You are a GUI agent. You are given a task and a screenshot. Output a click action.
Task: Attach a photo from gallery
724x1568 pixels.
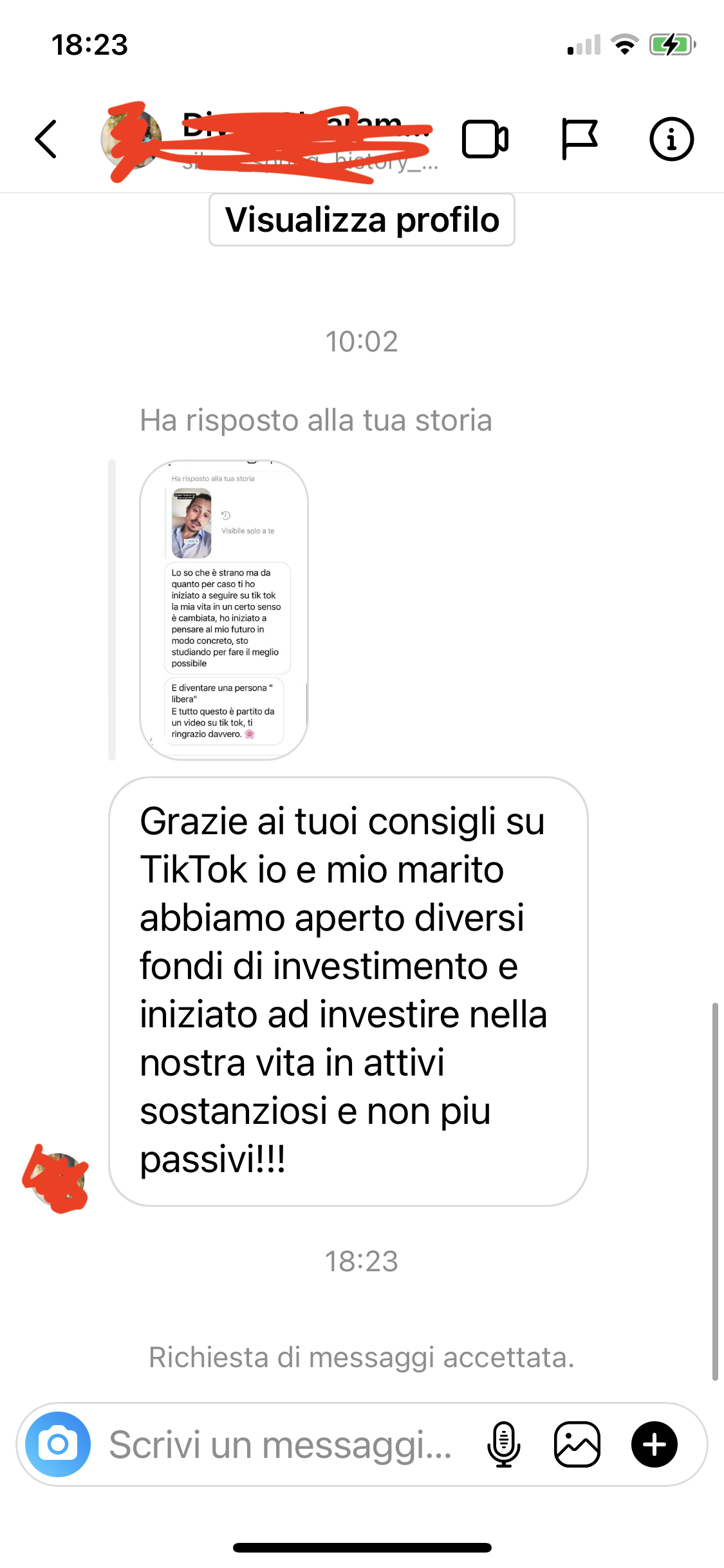pyautogui.click(x=577, y=1444)
